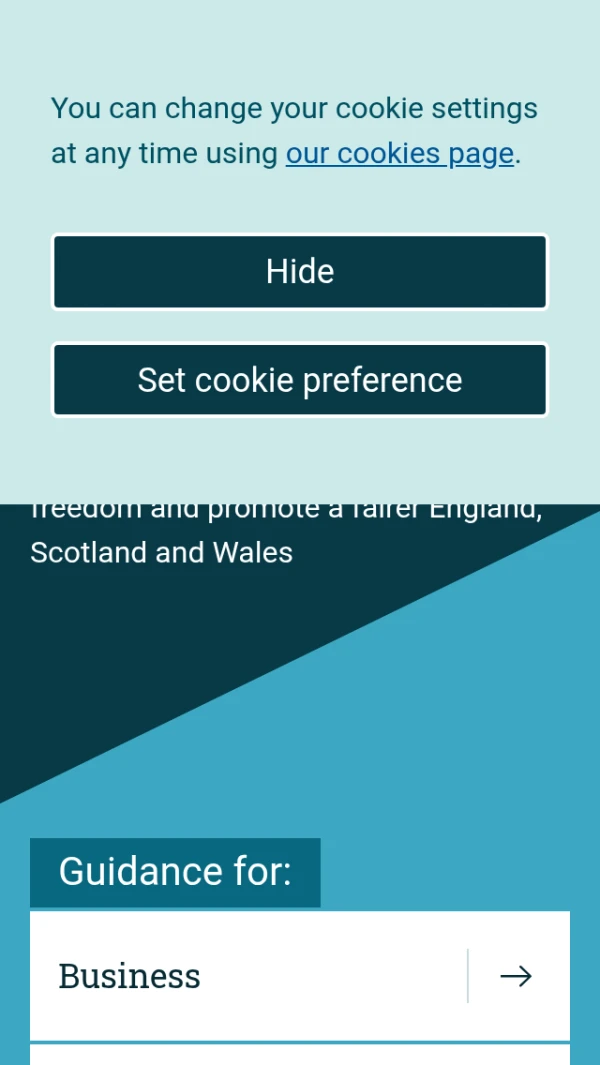Tap Set cookie preference button
Image resolution: width=600 pixels, height=1065 pixels.
[x=300, y=380]
